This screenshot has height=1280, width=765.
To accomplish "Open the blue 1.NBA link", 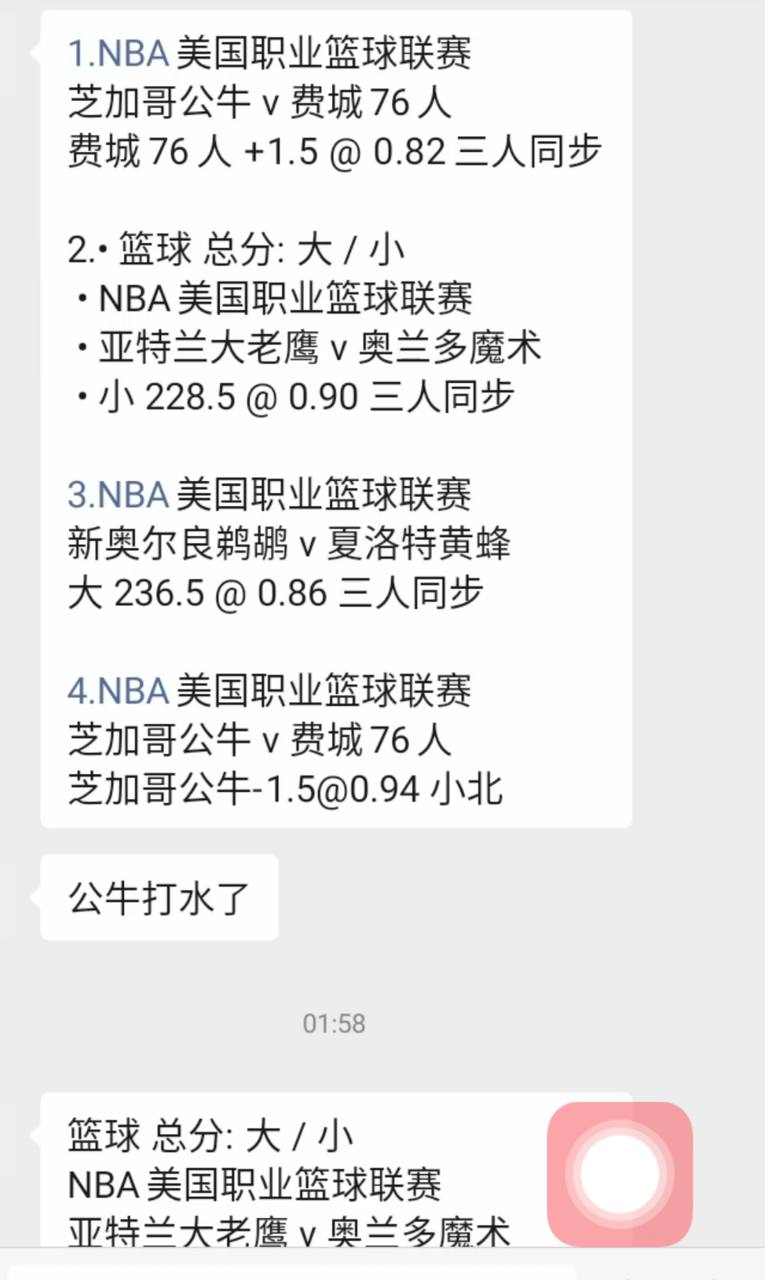I will 118,53.
